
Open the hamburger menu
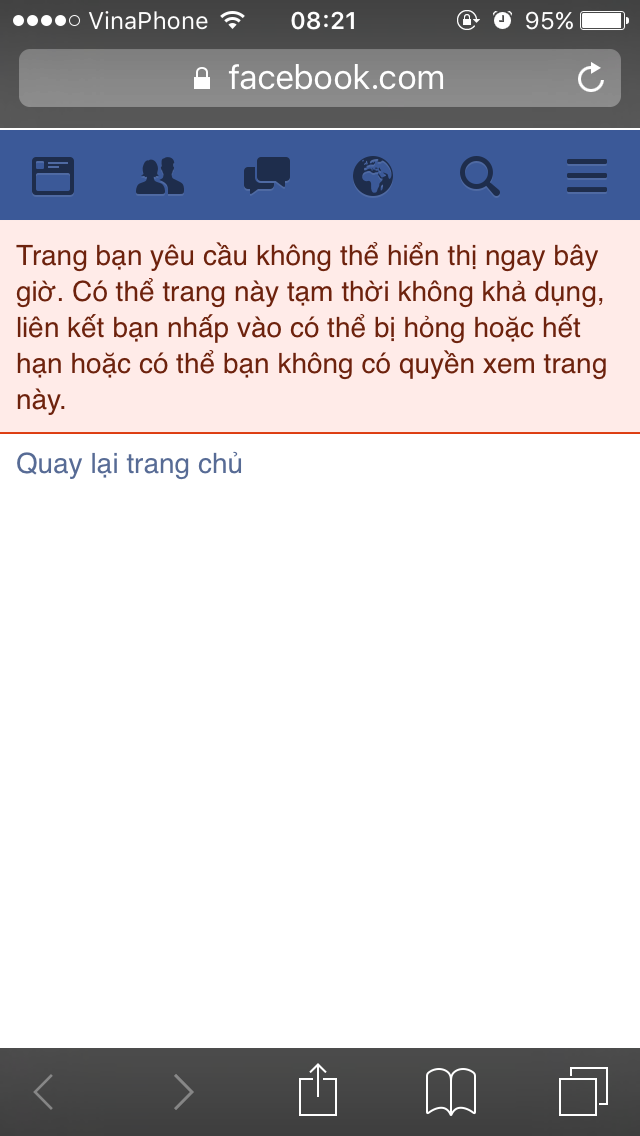pos(587,176)
